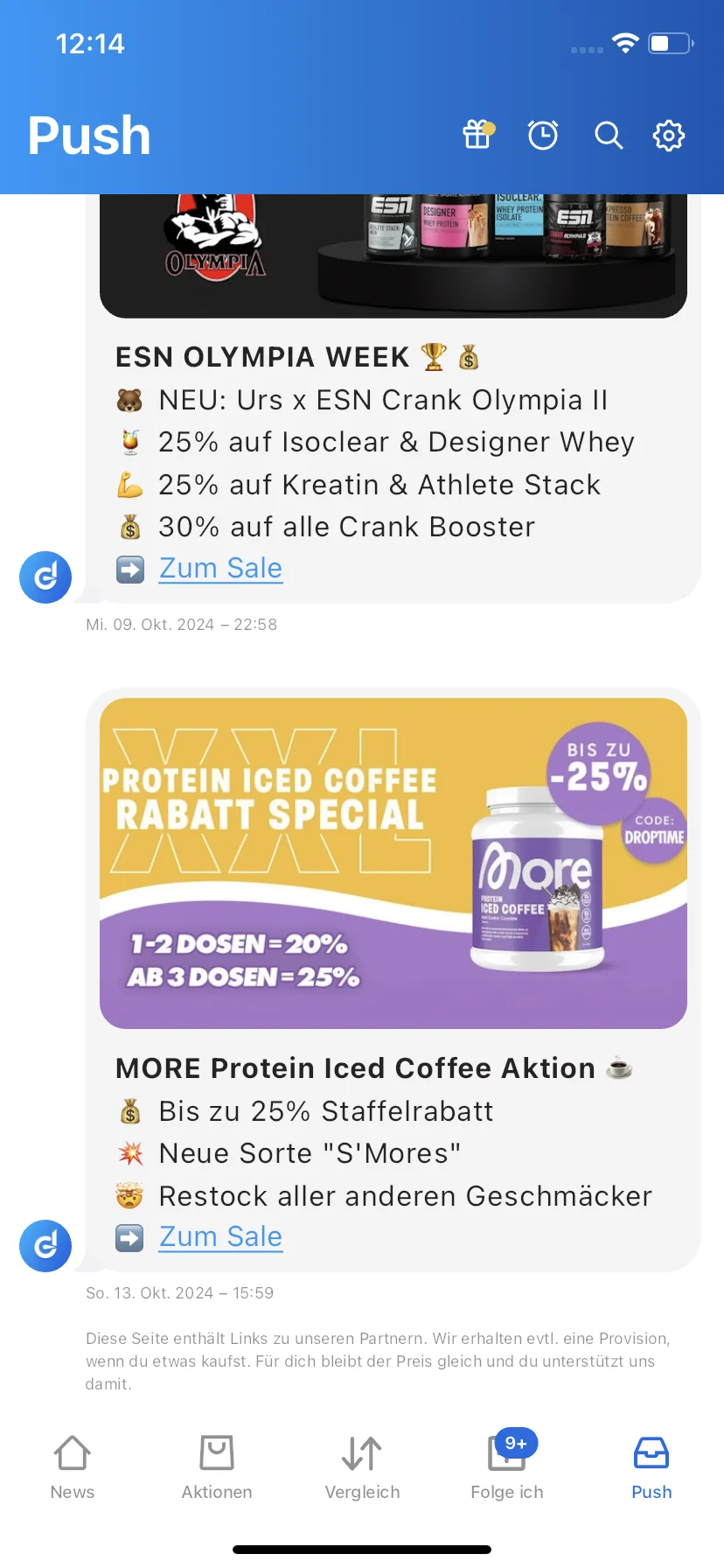Open the alarm clock reminders icon

pyautogui.click(x=543, y=136)
